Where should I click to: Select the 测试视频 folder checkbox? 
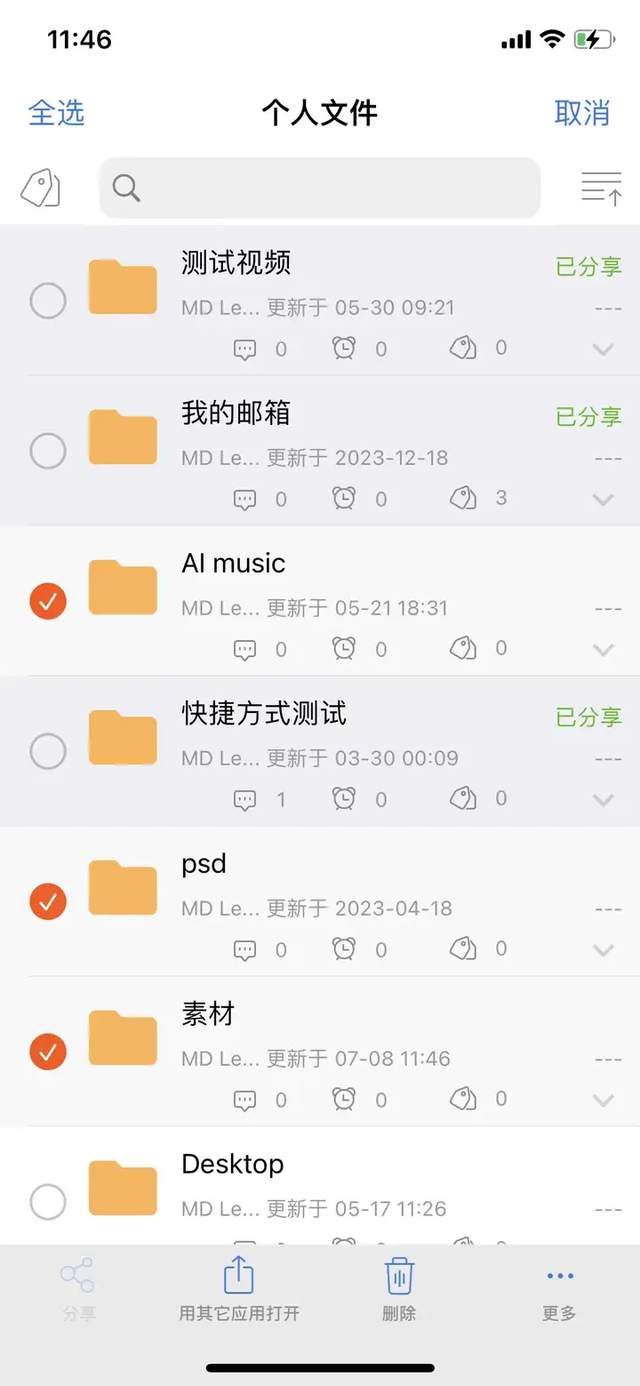(x=48, y=300)
